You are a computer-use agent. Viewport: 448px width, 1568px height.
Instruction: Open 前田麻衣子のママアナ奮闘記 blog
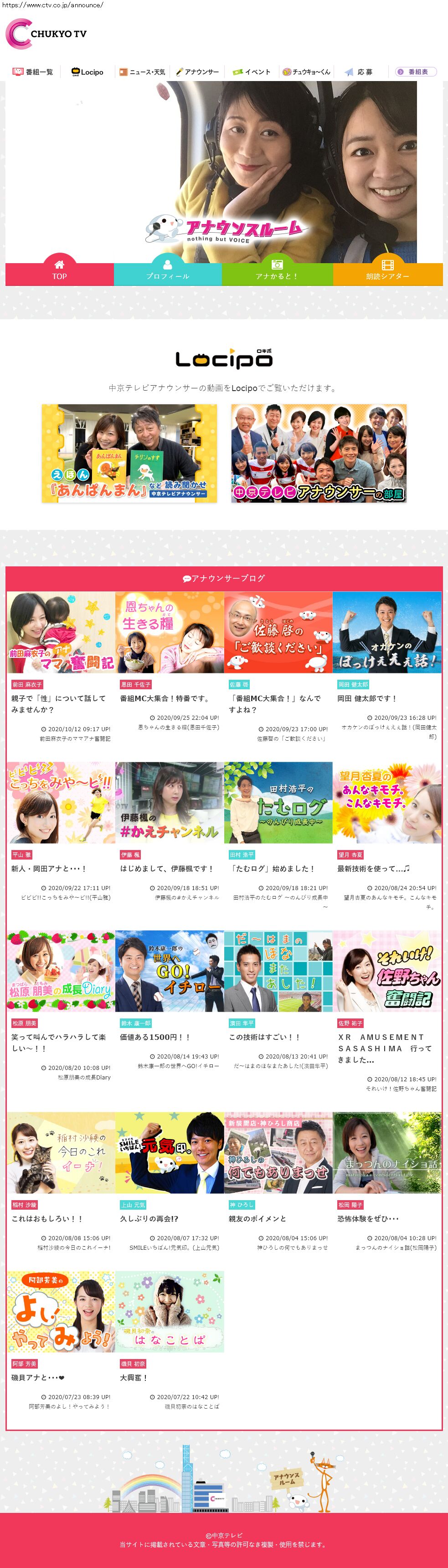[x=61, y=632]
